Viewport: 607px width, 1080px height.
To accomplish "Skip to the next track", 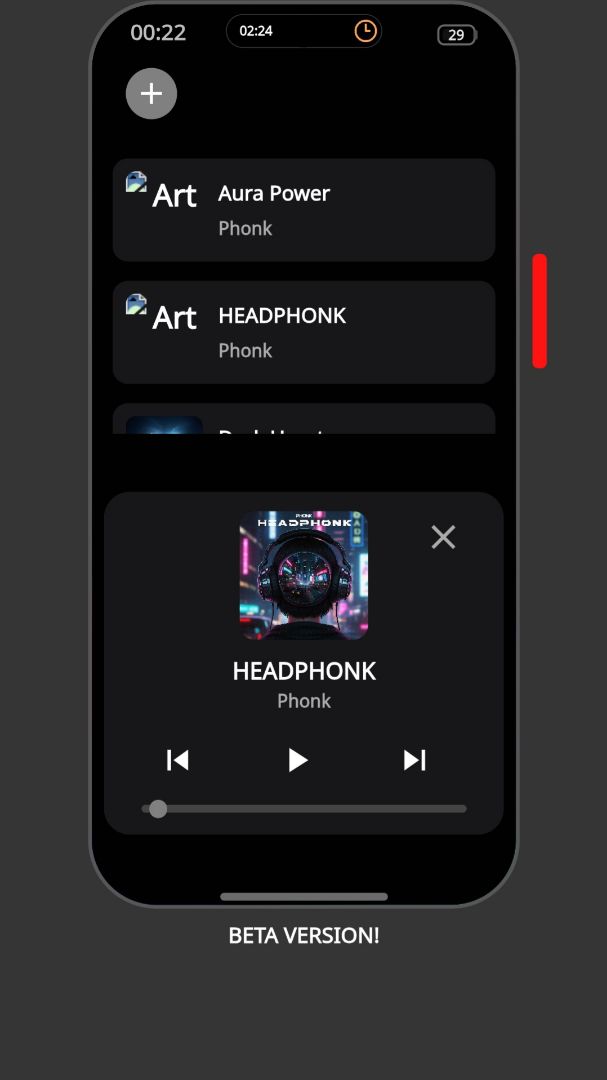I will (414, 760).
